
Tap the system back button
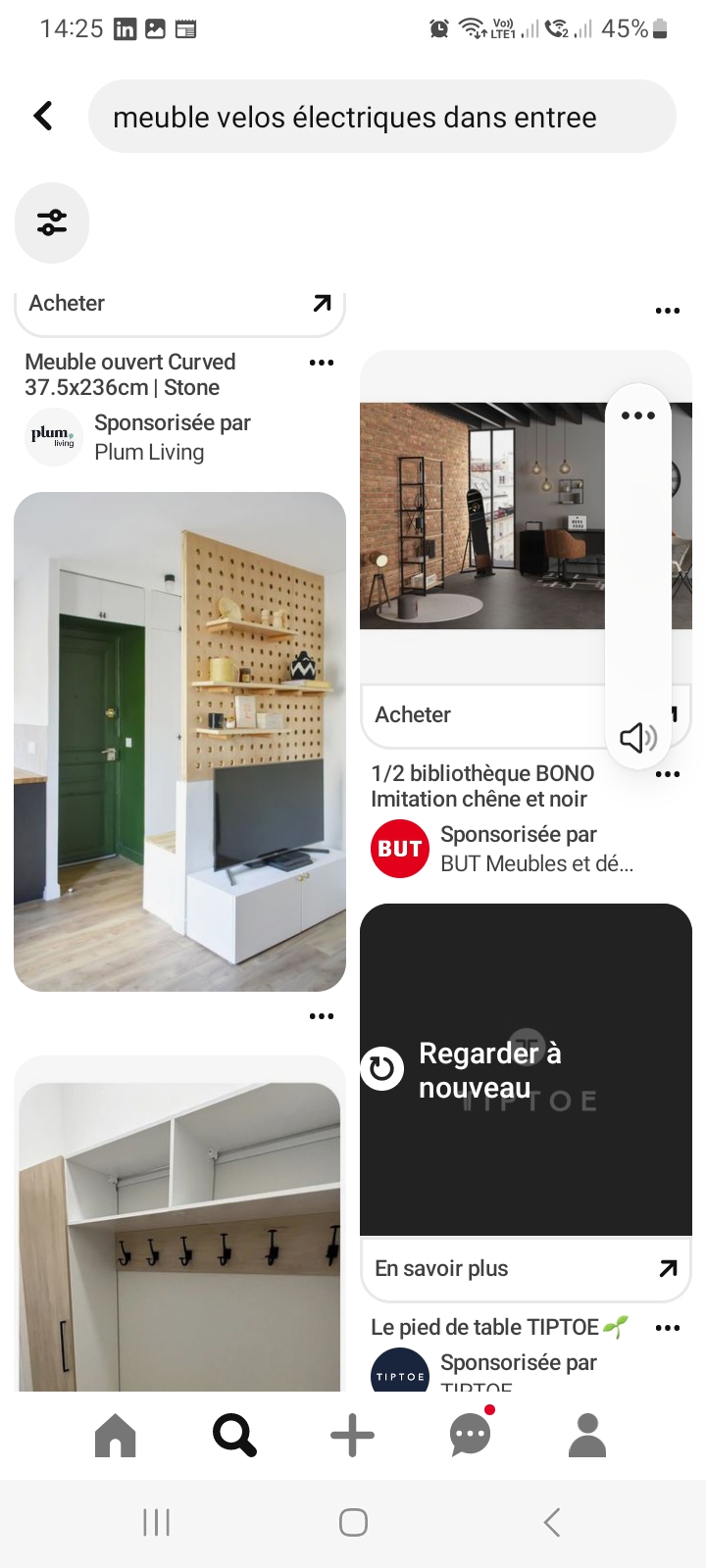pyautogui.click(x=552, y=1522)
